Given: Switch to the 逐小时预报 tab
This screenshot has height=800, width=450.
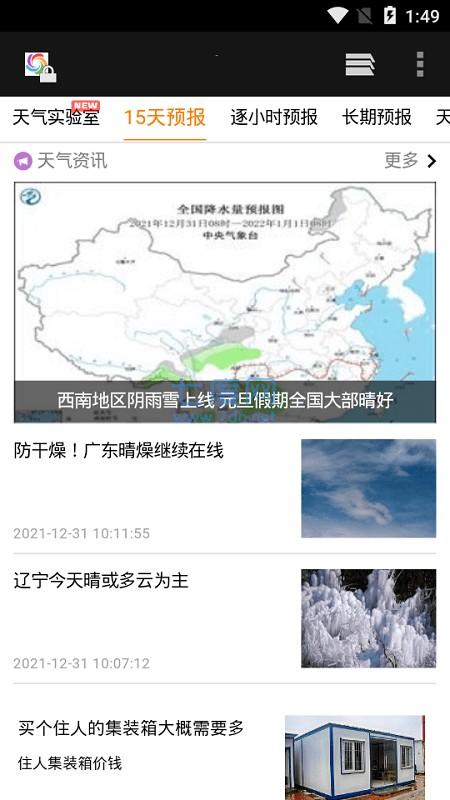Looking at the screenshot, I should pos(274,117).
